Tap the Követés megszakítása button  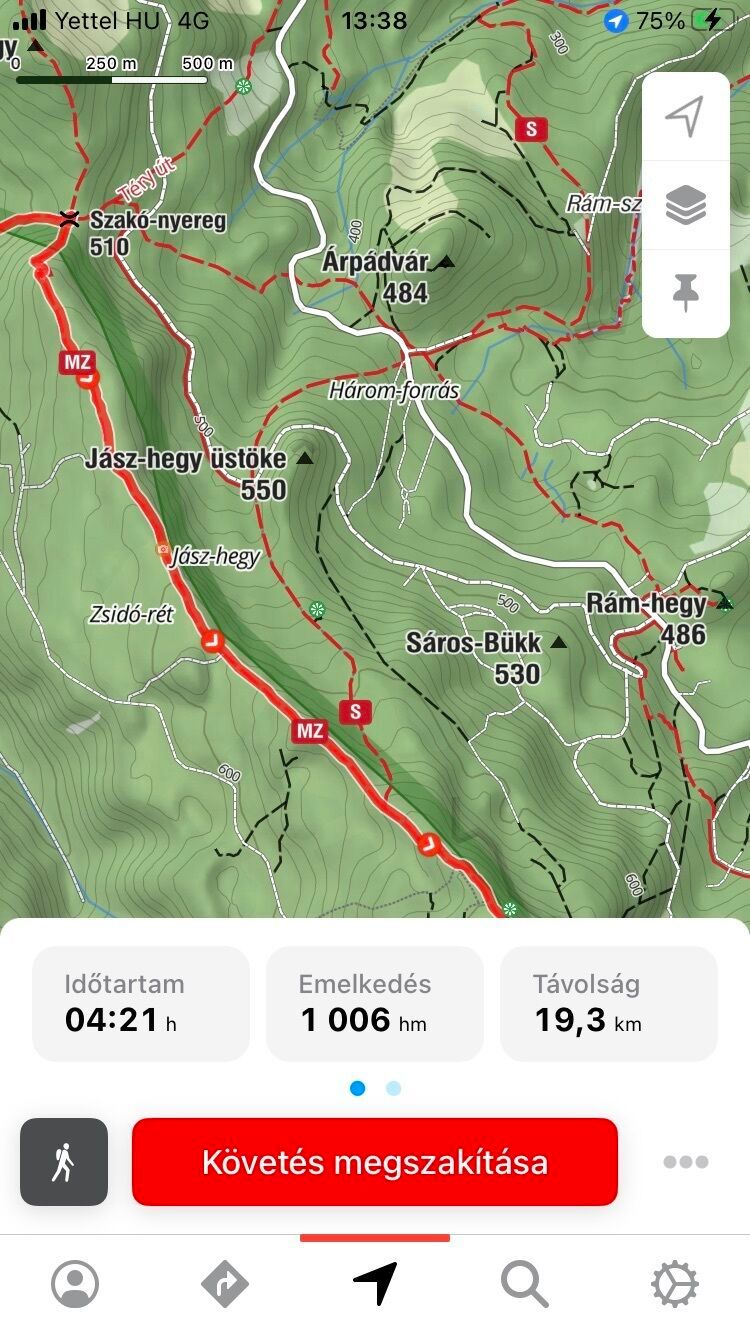pos(375,1162)
